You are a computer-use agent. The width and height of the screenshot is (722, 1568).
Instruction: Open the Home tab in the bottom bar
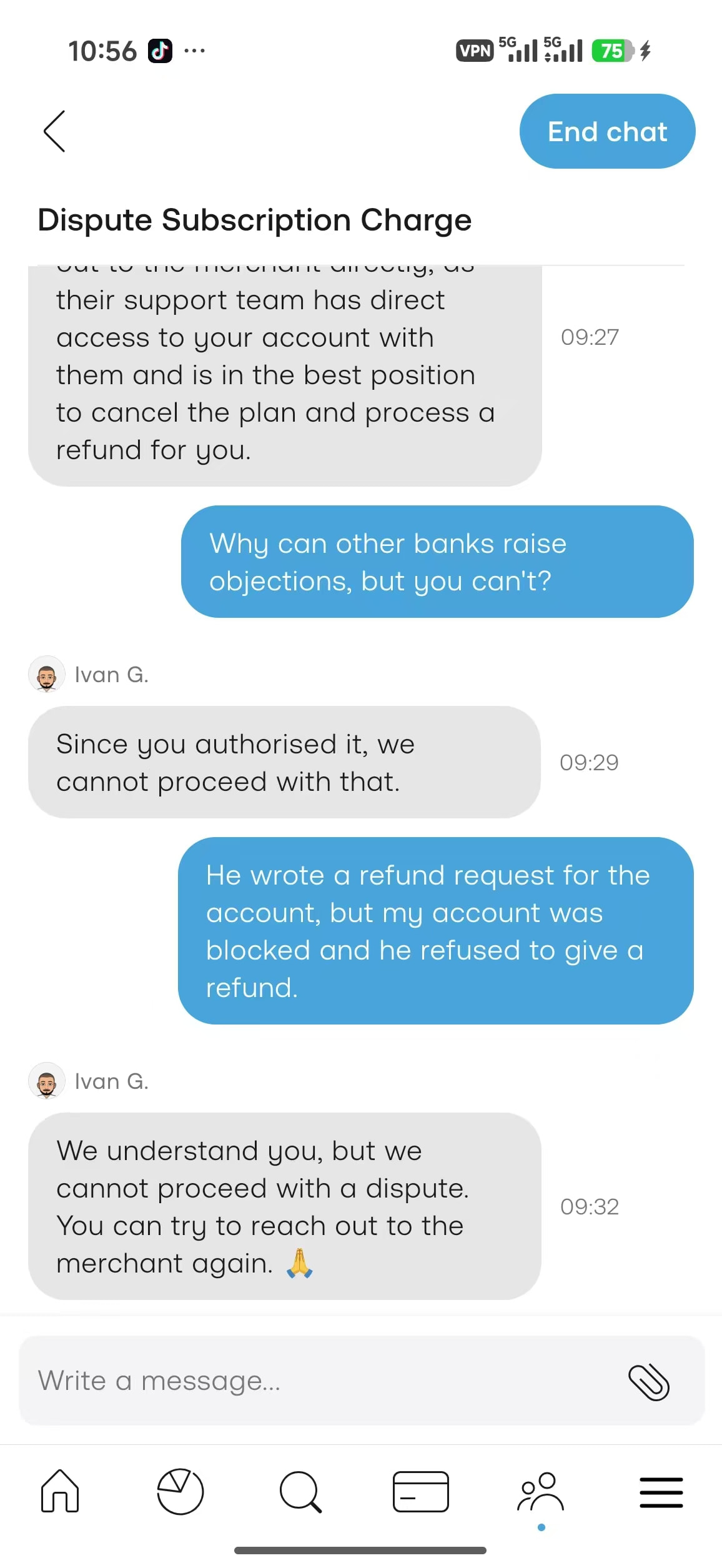pyautogui.click(x=60, y=1491)
